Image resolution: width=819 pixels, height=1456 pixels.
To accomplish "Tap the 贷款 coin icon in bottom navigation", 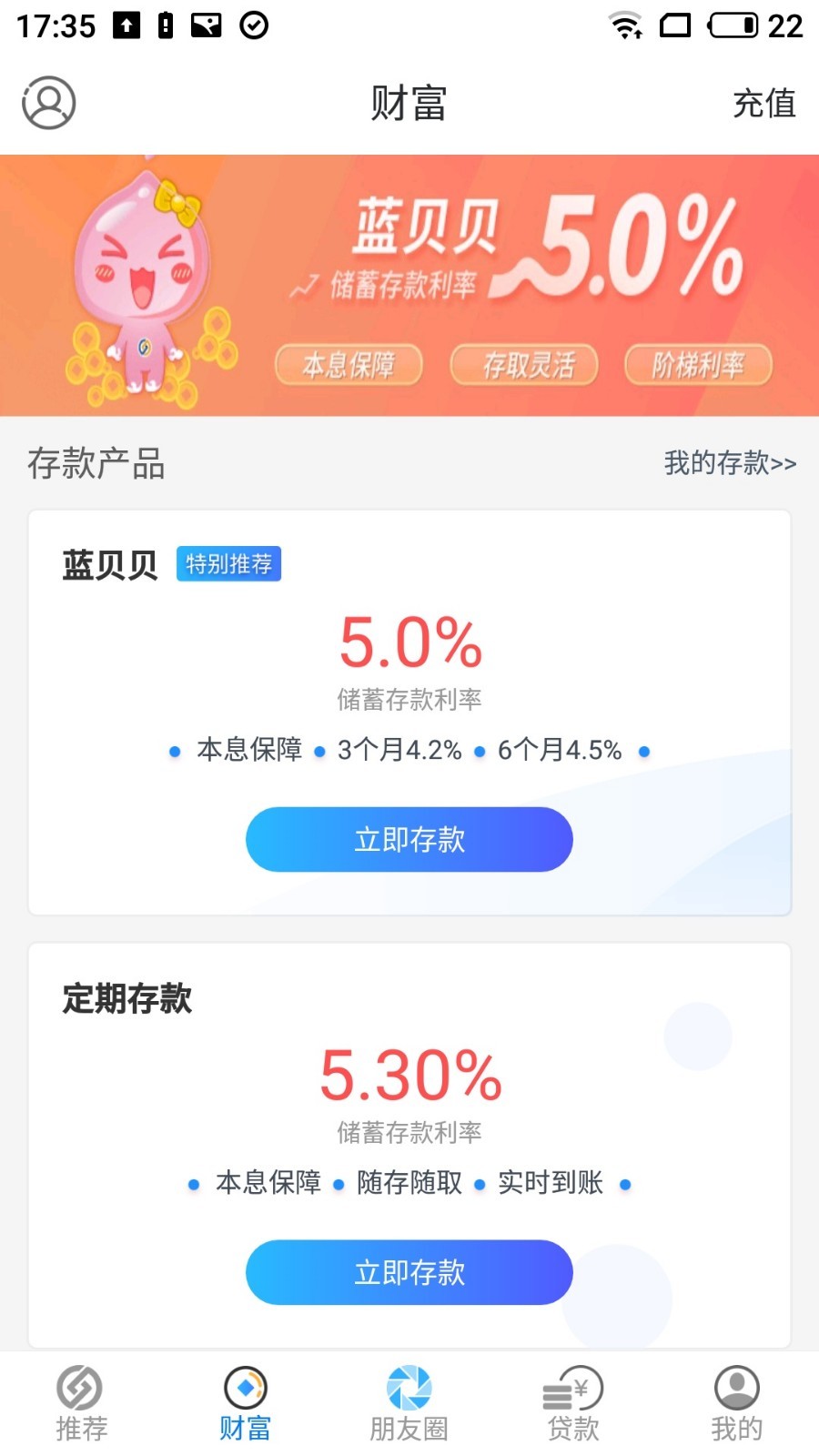I will point(572,1390).
